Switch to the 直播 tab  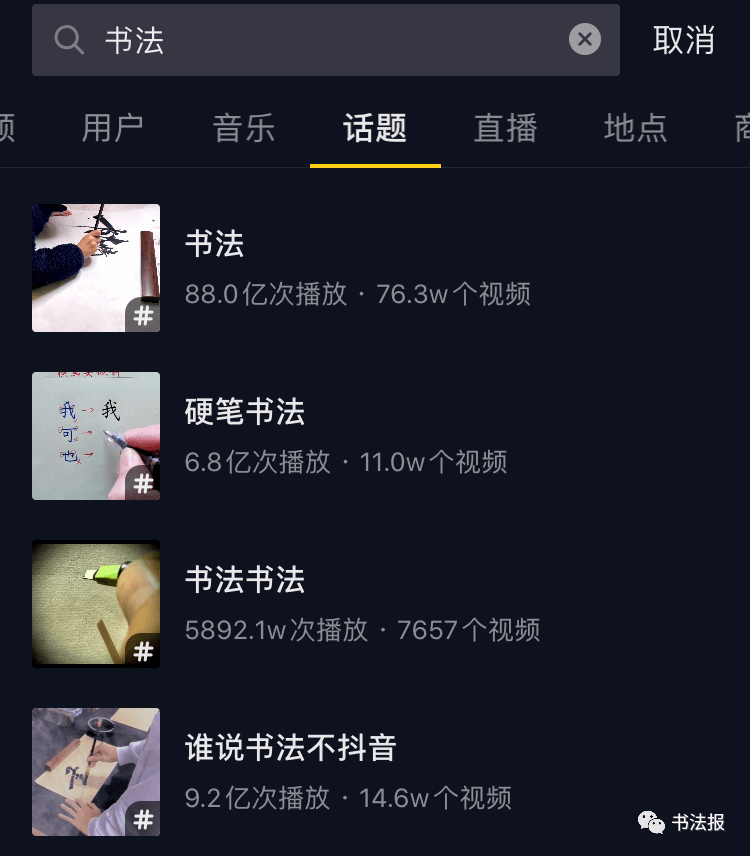pos(505,128)
